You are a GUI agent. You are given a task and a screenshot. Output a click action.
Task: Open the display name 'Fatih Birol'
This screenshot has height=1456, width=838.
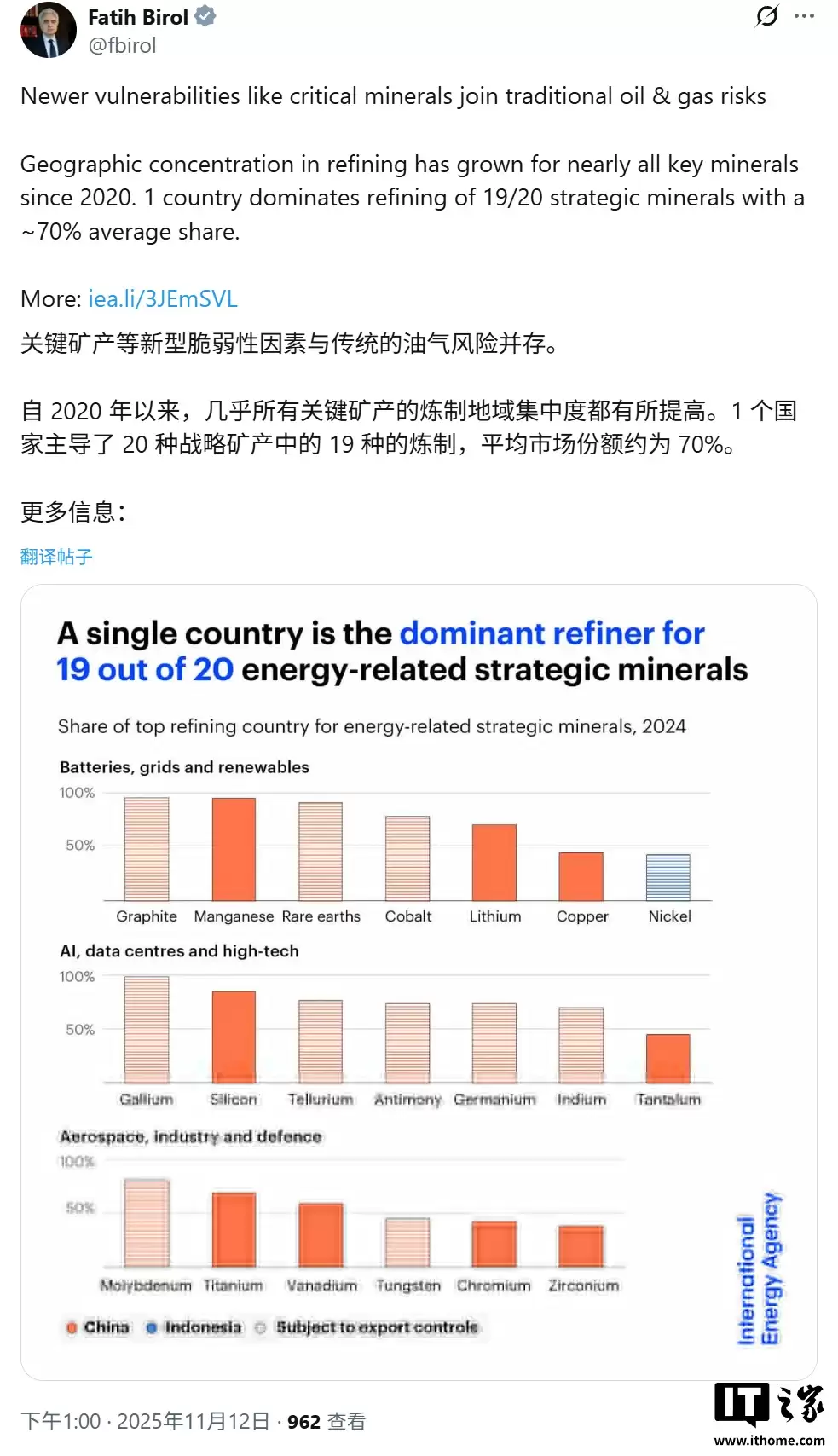(x=138, y=14)
